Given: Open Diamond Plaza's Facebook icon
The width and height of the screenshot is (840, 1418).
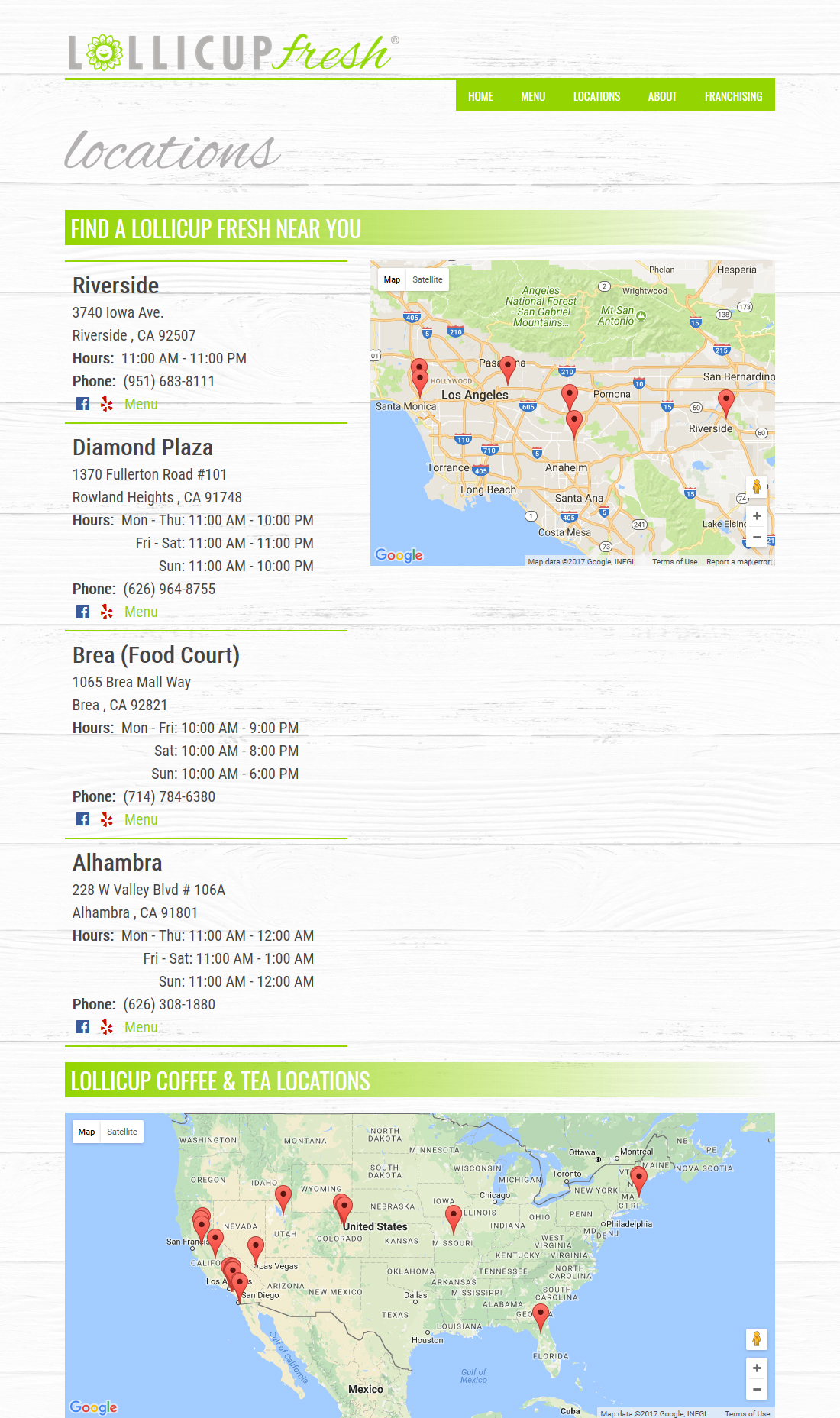Looking at the screenshot, I should pyautogui.click(x=82, y=612).
